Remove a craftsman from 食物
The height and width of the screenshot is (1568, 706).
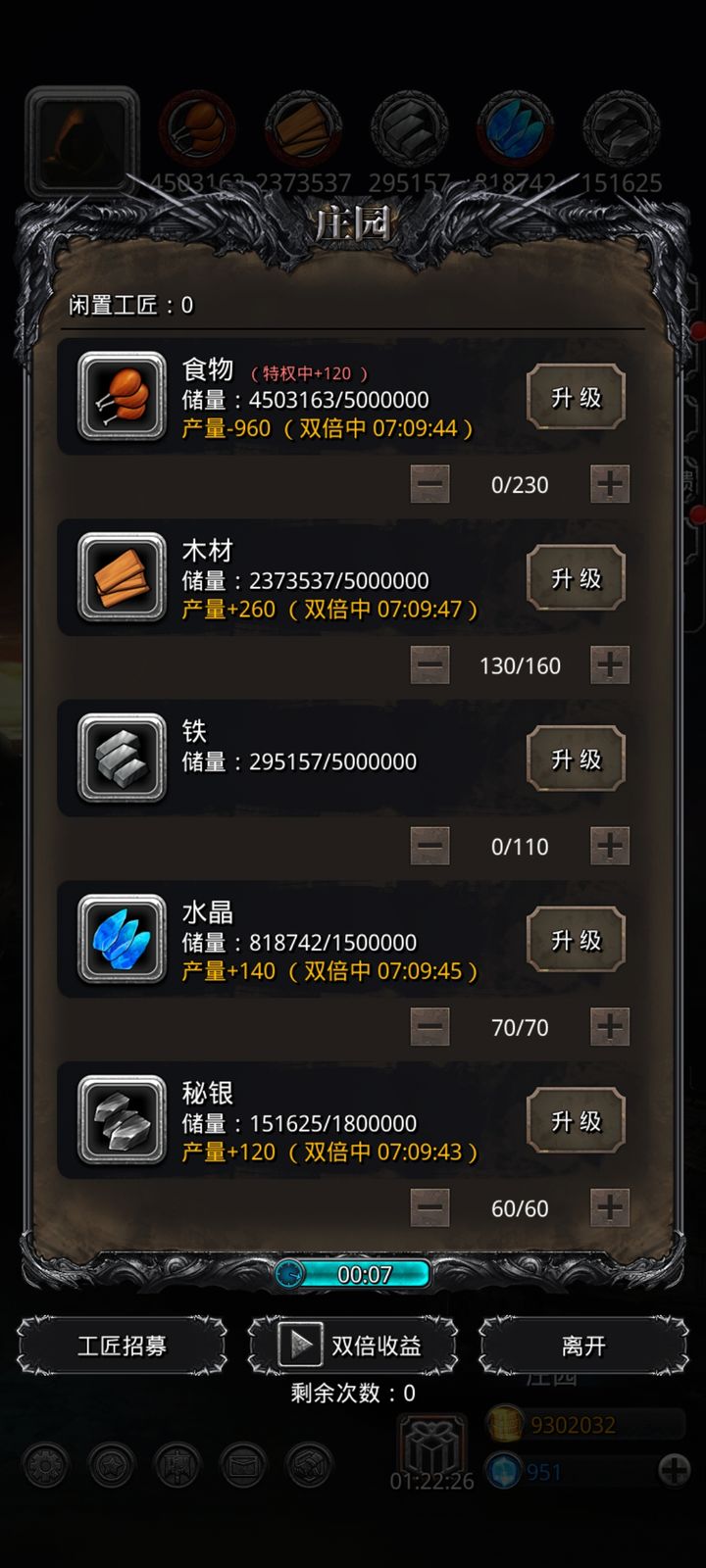[x=429, y=484]
